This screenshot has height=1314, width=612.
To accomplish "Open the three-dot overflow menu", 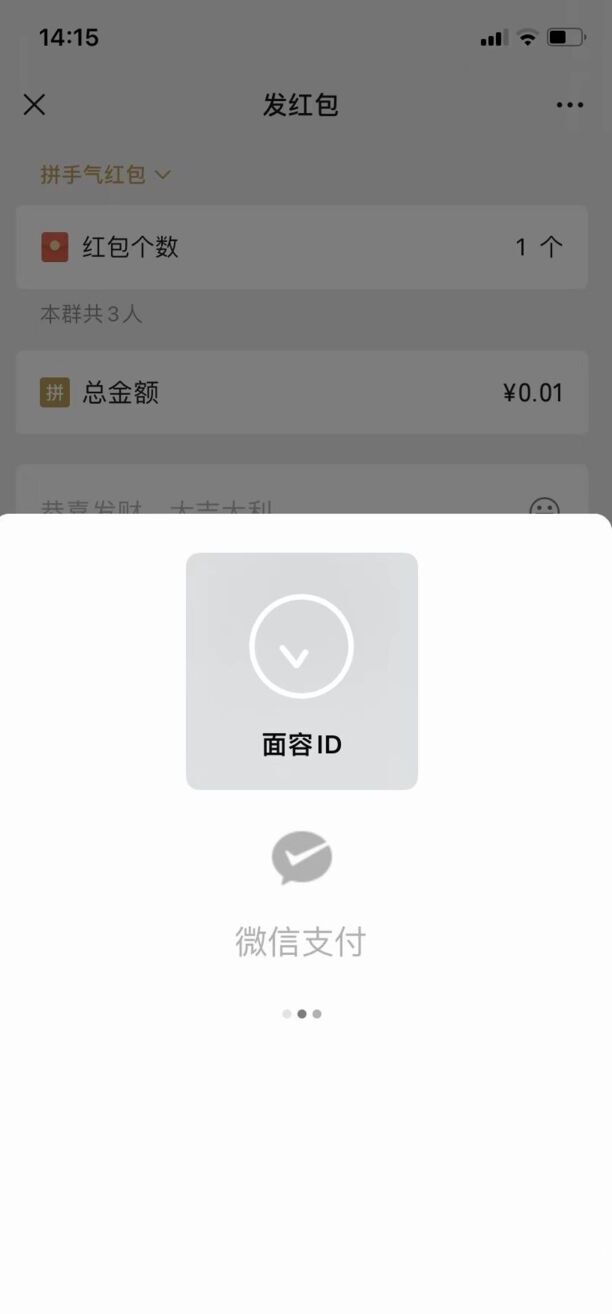I will click(x=569, y=105).
